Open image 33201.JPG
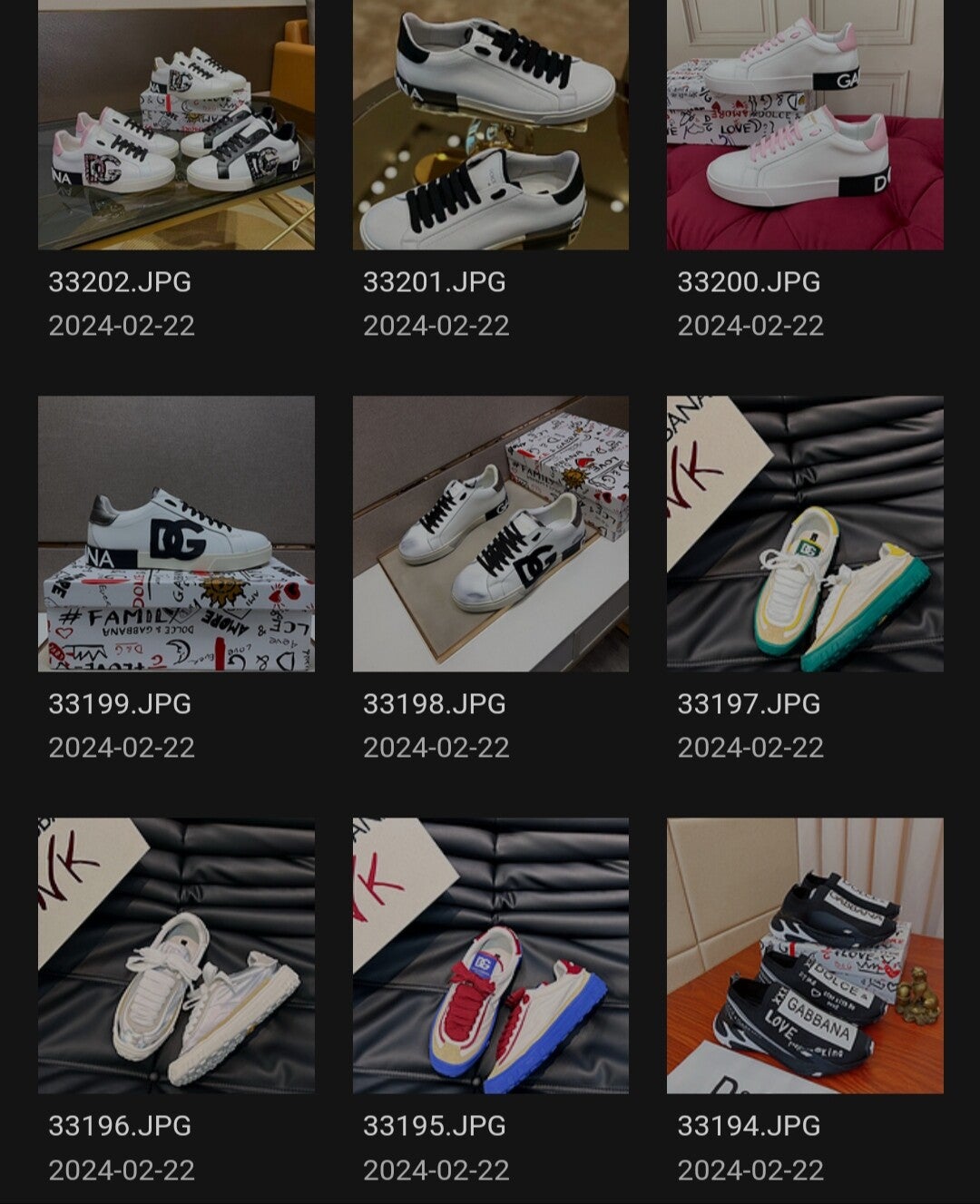This screenshot has height=1204, width=980. pyautogui.click(x=490, y=124)
